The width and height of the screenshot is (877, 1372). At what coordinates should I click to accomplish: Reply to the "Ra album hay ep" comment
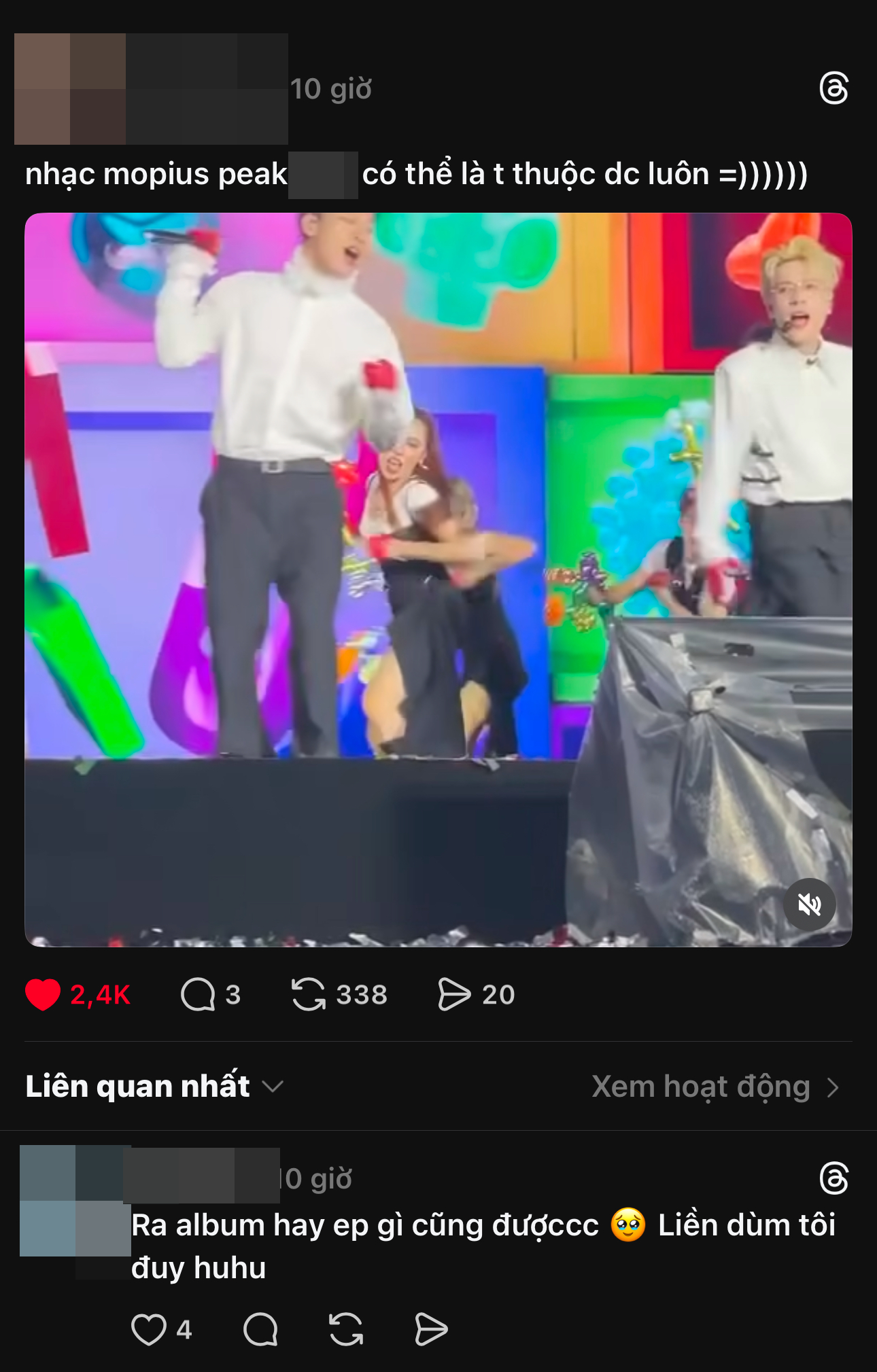pyautogui.click(x=260, y=1330)
